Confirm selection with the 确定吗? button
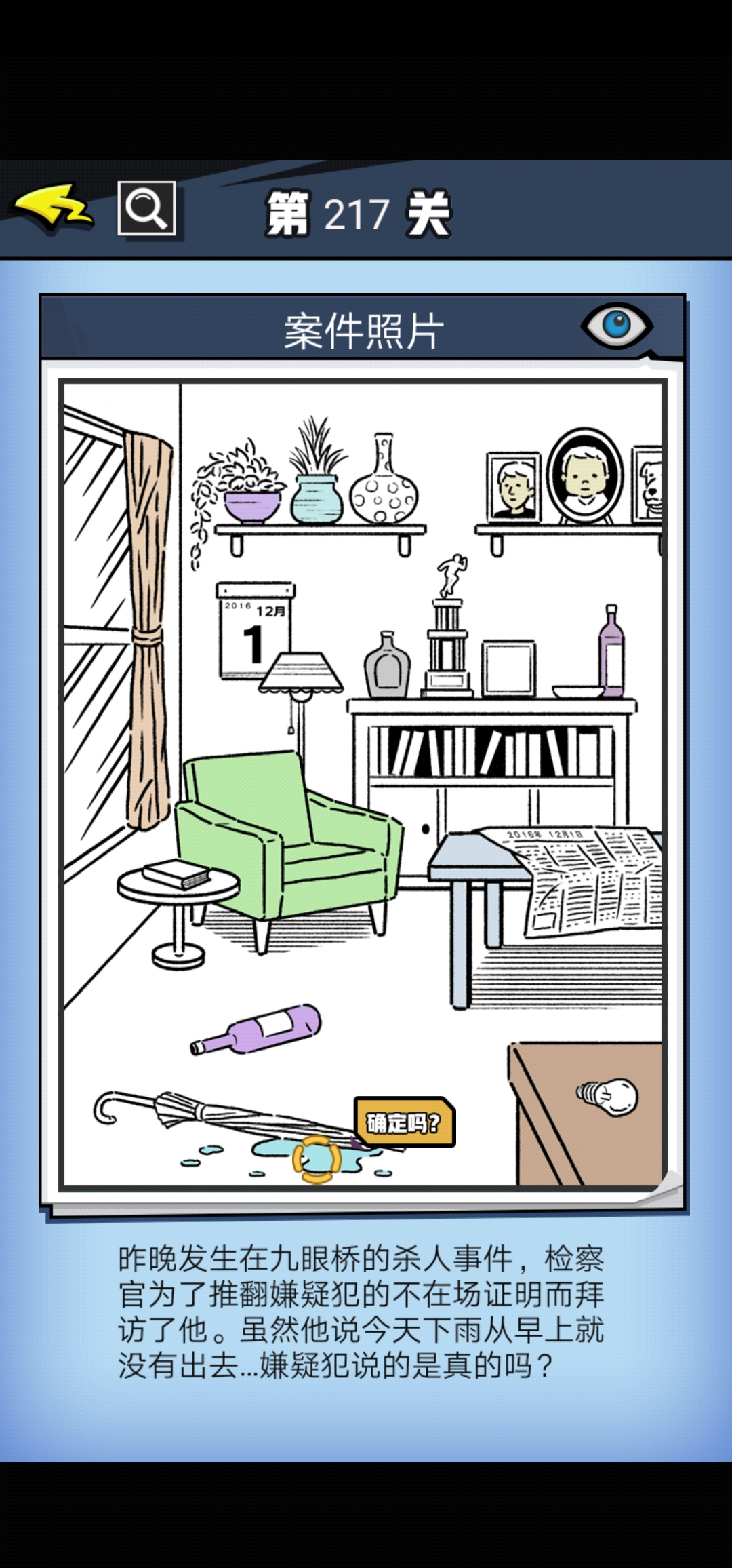 404,1122
